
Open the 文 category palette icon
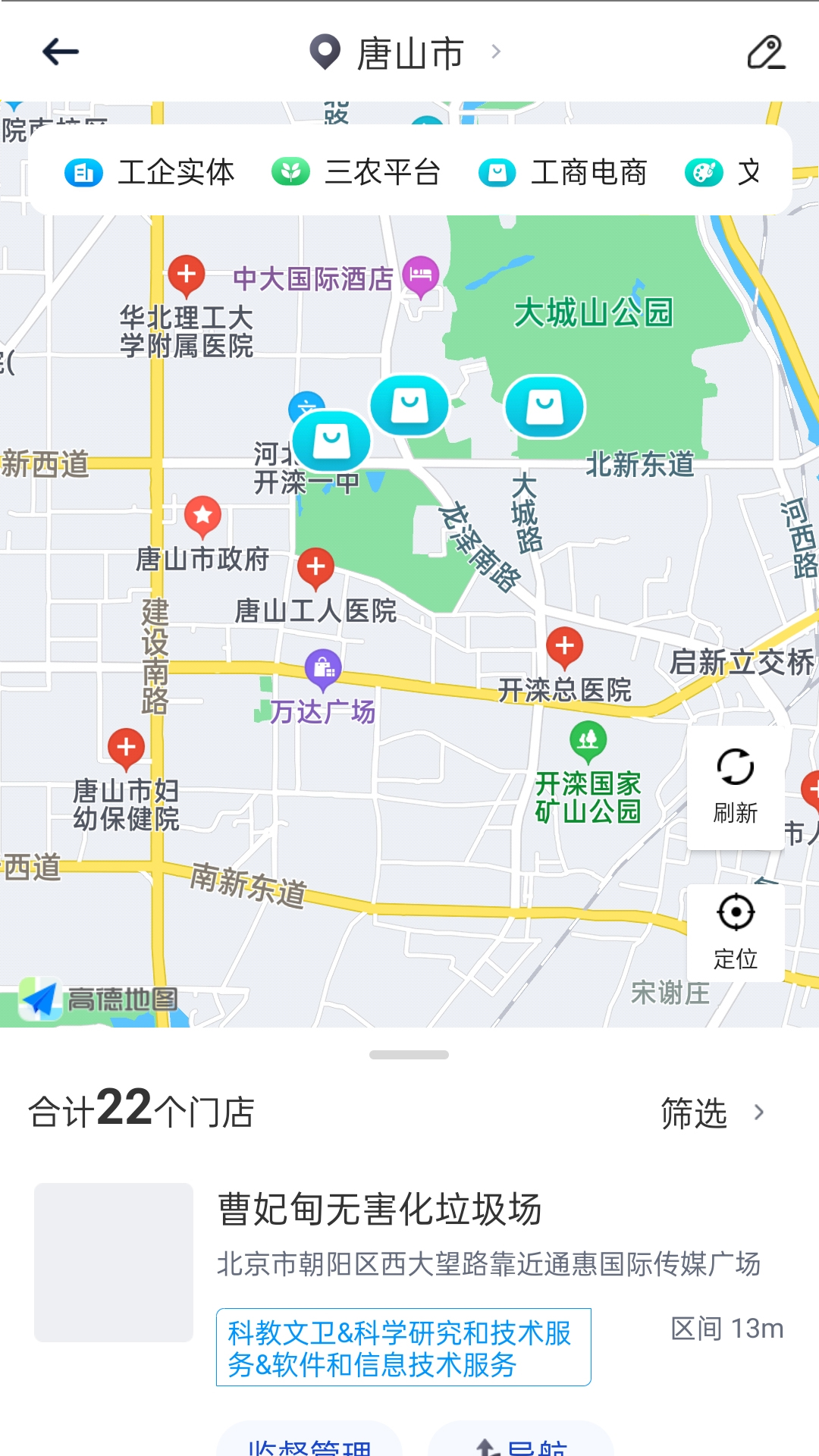(x=704, y=172)
